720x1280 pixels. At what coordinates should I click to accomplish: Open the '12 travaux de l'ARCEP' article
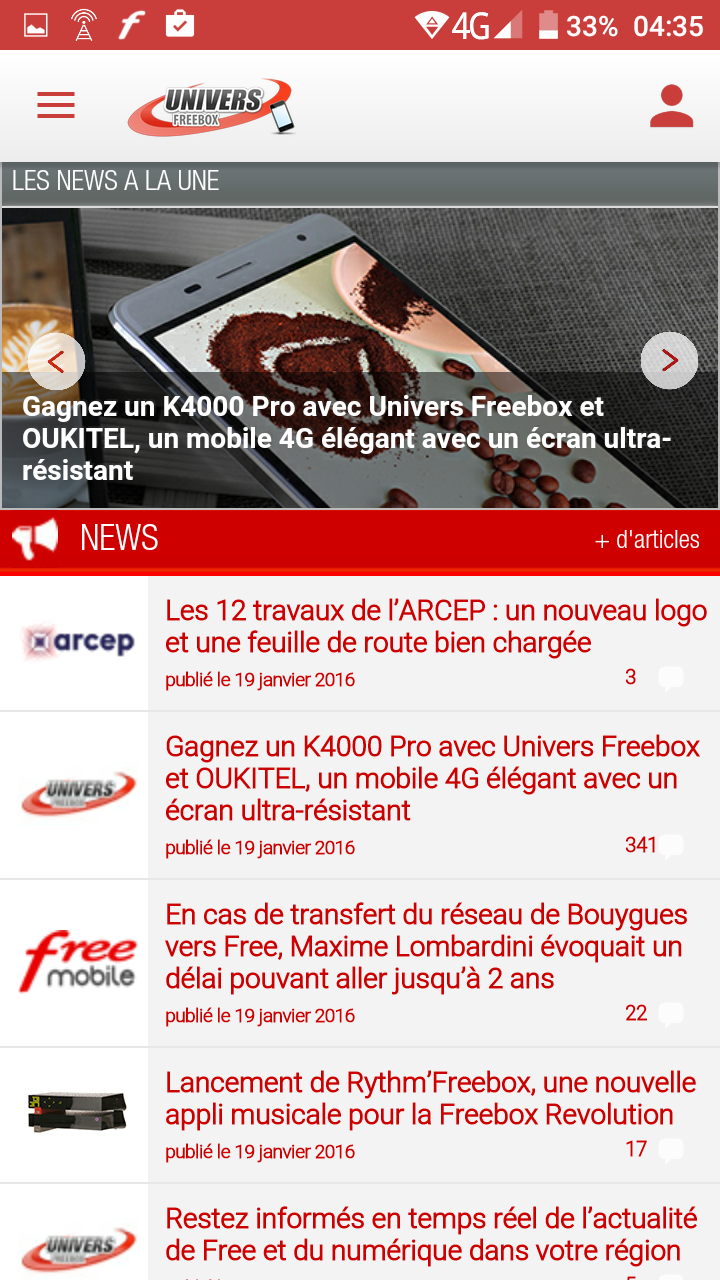435,627
